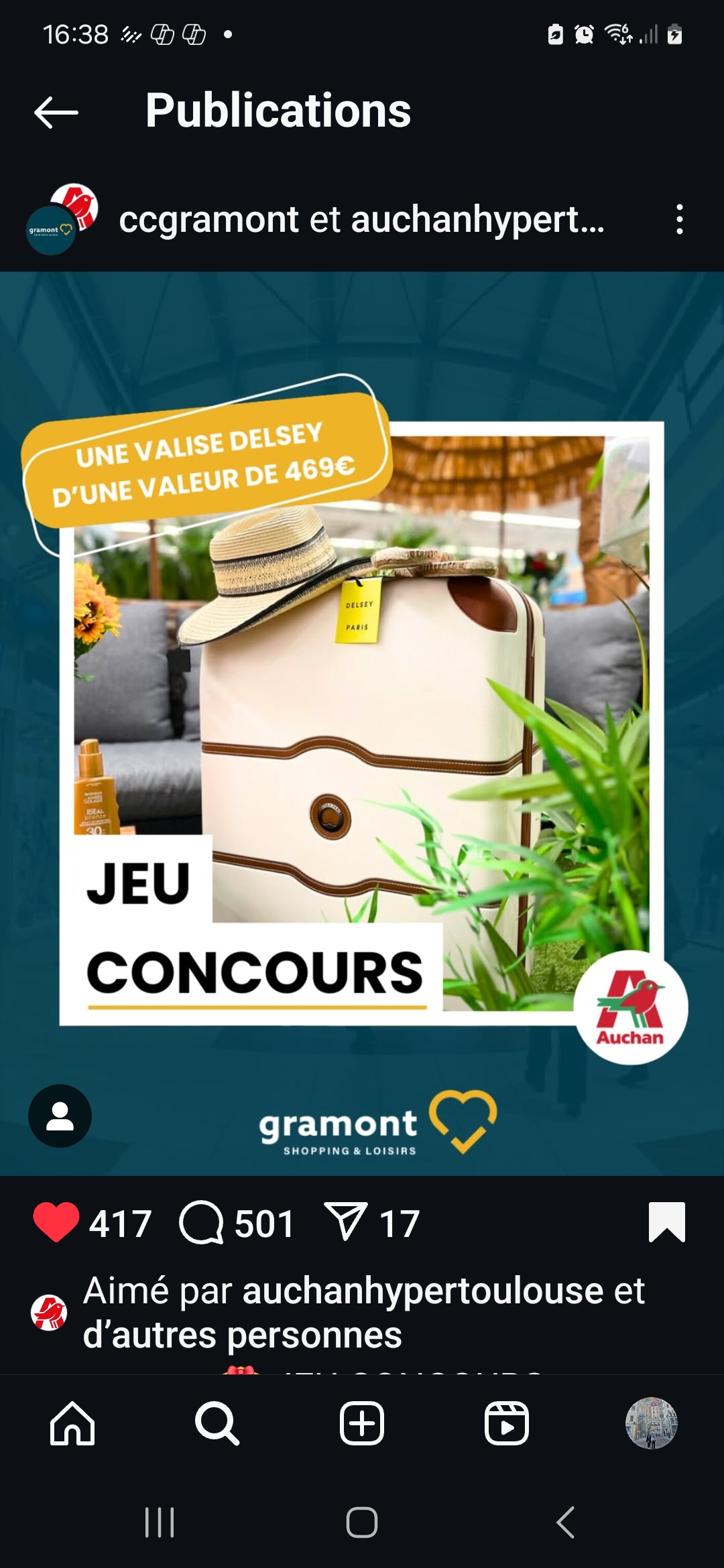The height and width of the screenshot is (1568, 724).
Task: Remove the post from saved bookmarks
Action: click(667, 1222)
